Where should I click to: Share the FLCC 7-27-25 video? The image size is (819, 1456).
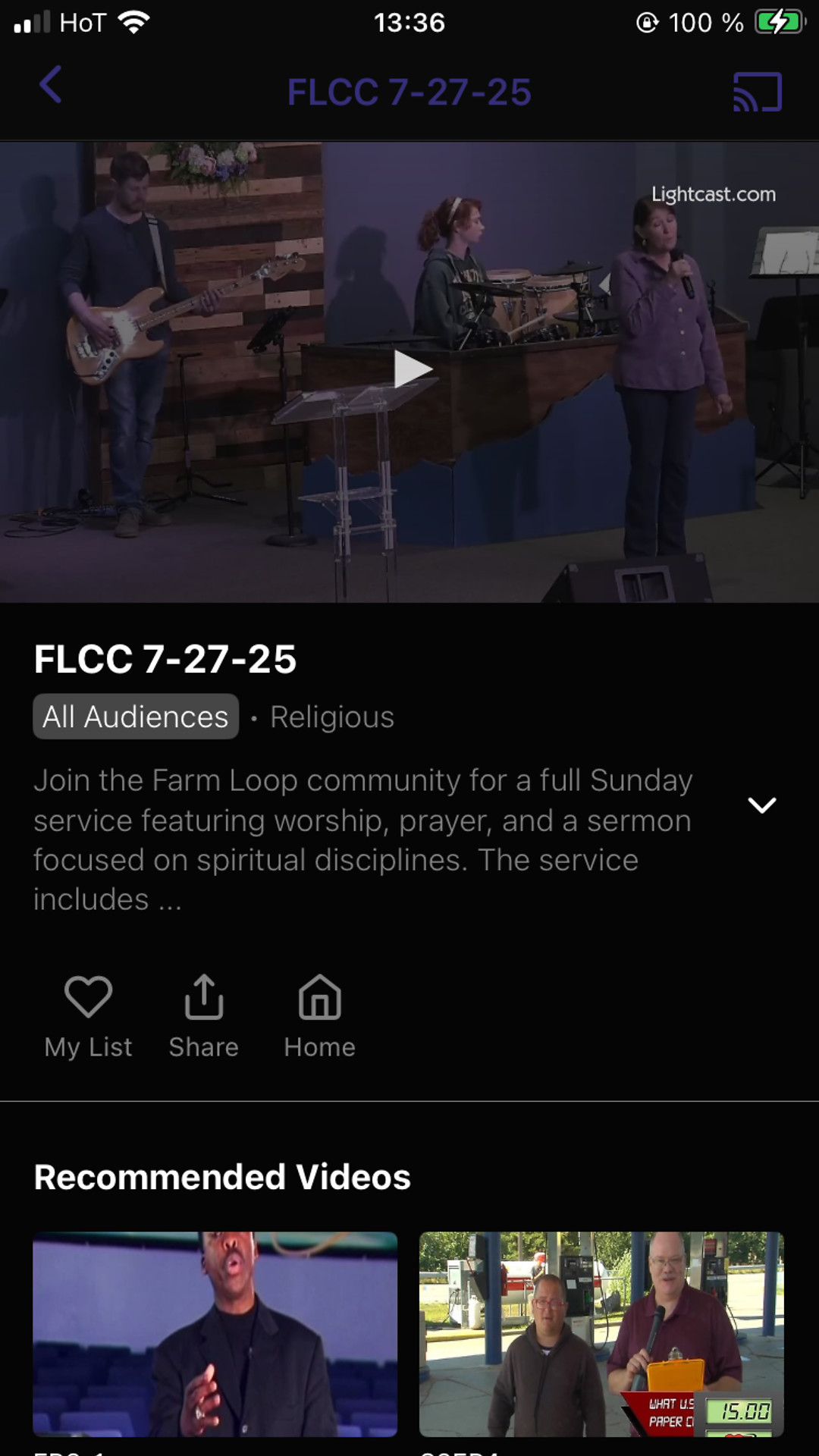tap(203, 1015)
